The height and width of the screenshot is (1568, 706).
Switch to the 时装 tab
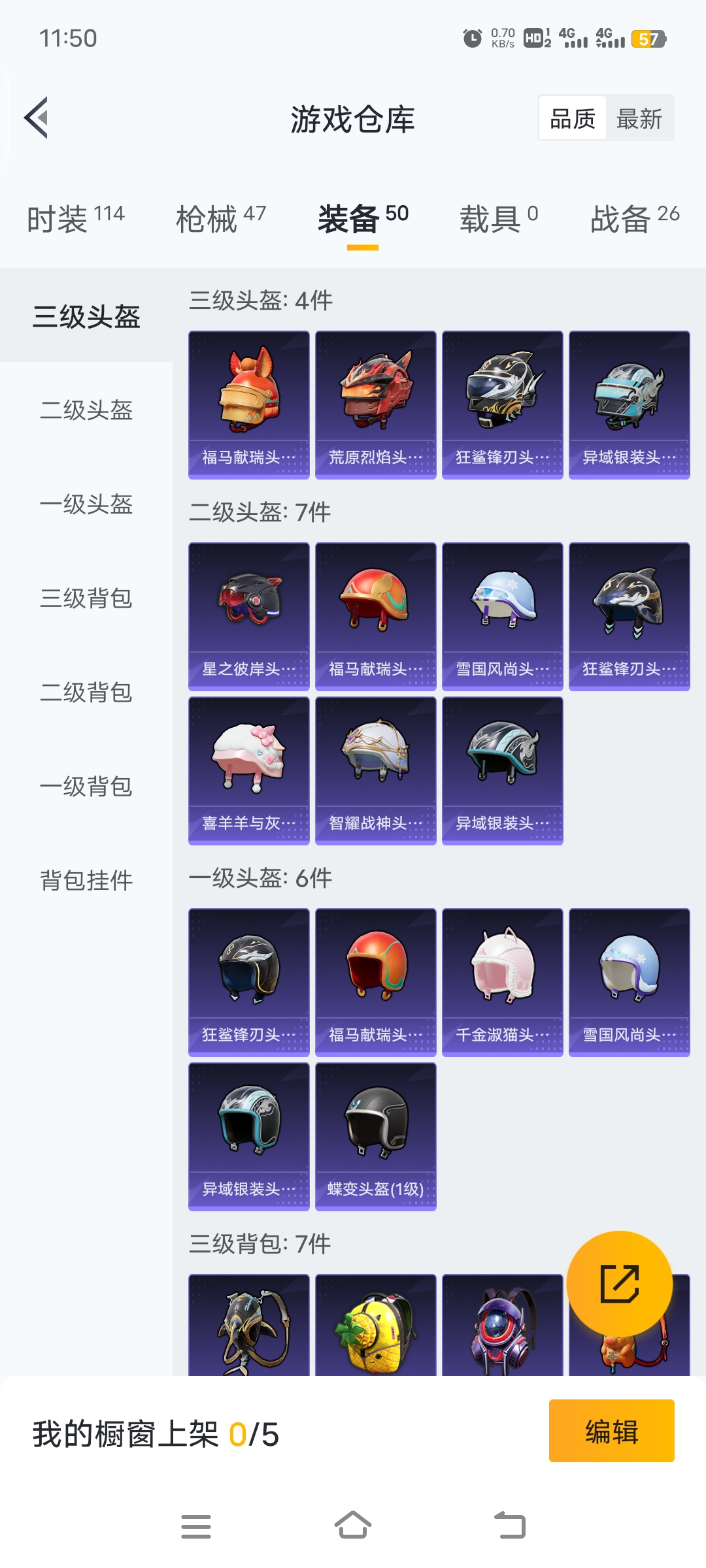click(x=75, y=218)
